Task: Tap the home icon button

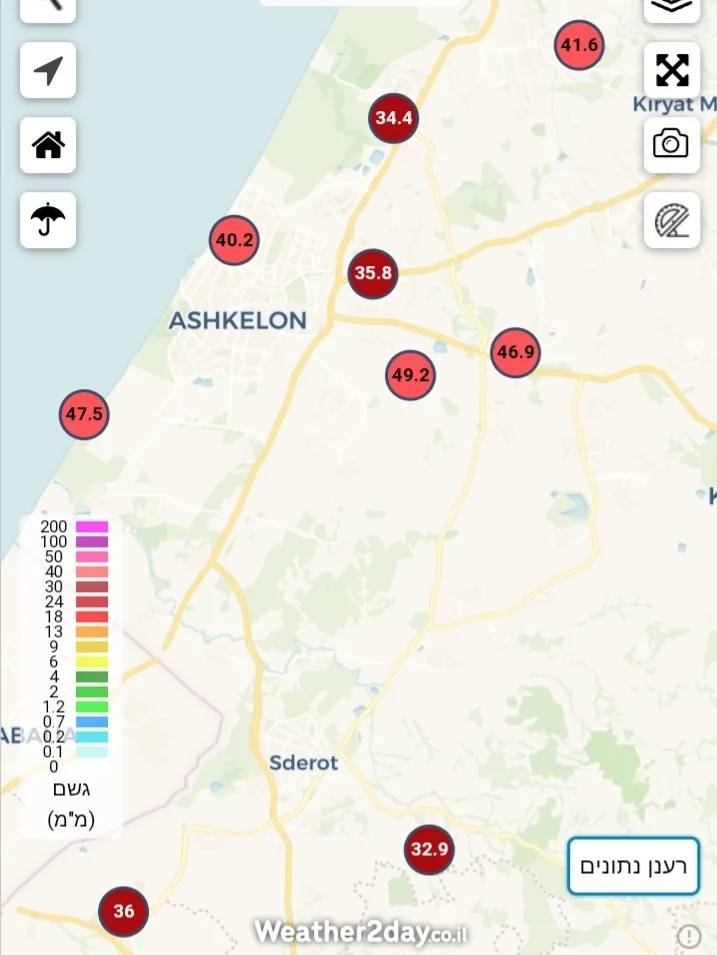Action: (x=48, y=145)
